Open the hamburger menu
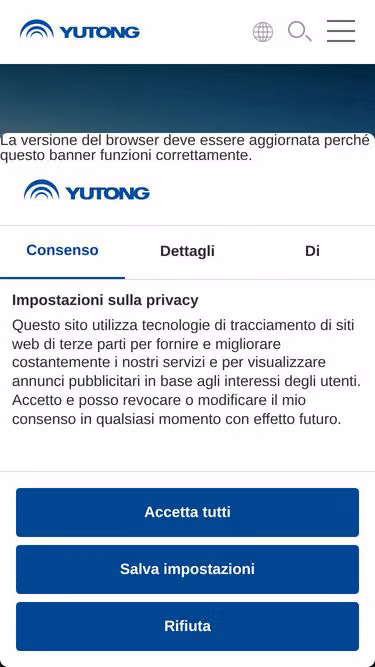 [341, 31]
